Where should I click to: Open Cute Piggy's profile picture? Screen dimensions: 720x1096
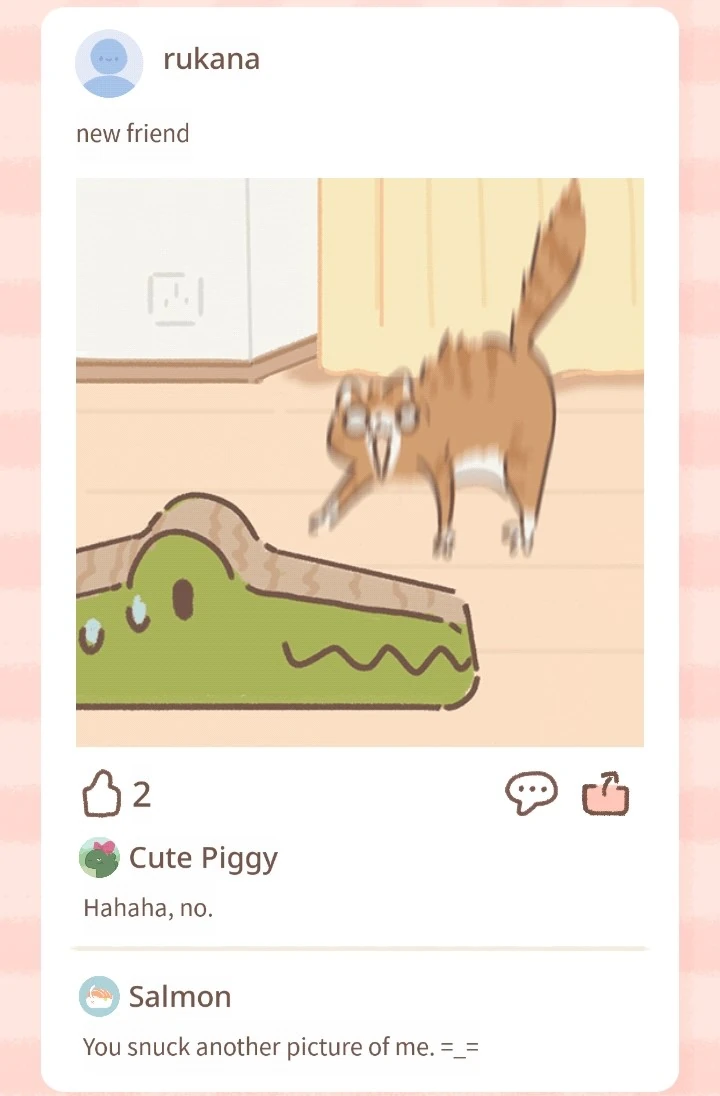tap(99, 858)
